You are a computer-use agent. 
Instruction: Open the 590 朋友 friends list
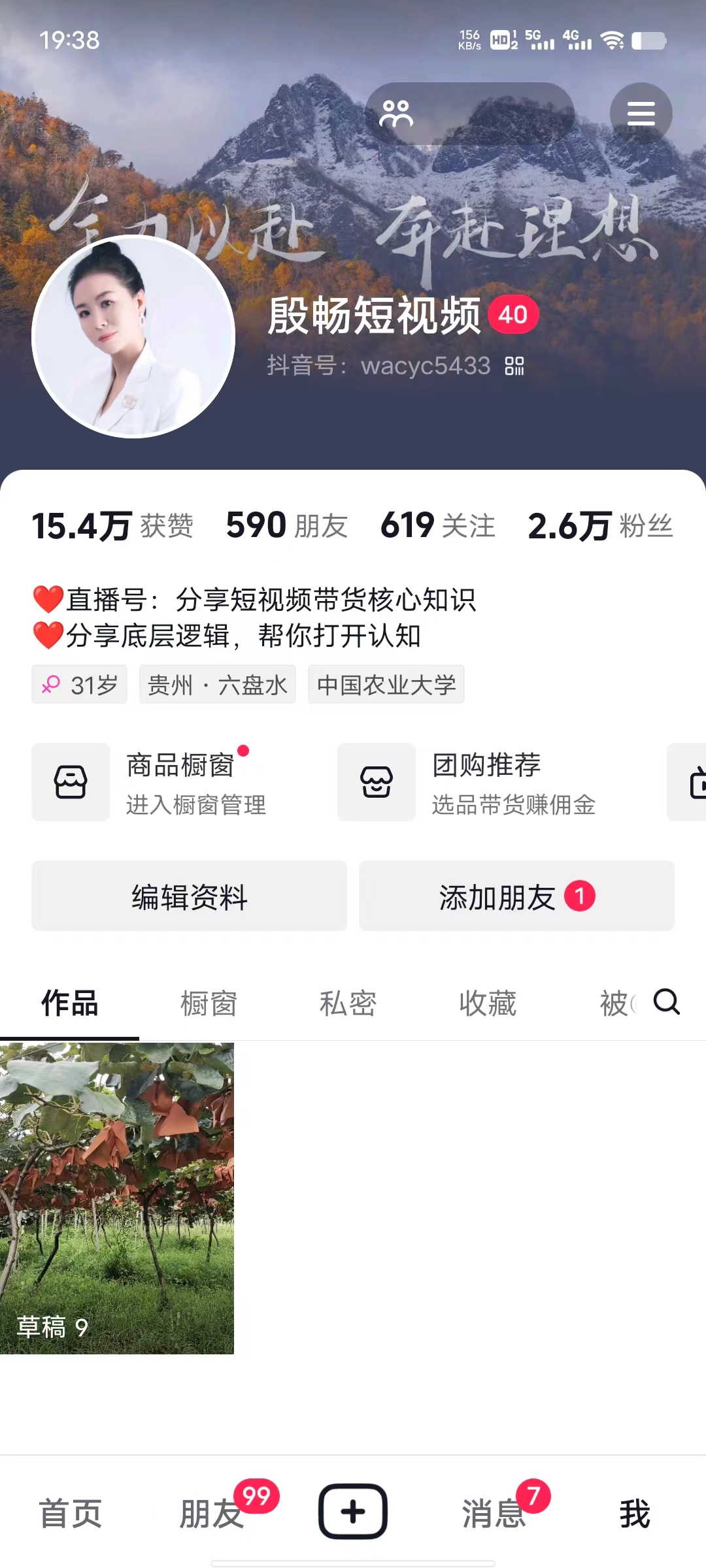[x=286, y=526]
